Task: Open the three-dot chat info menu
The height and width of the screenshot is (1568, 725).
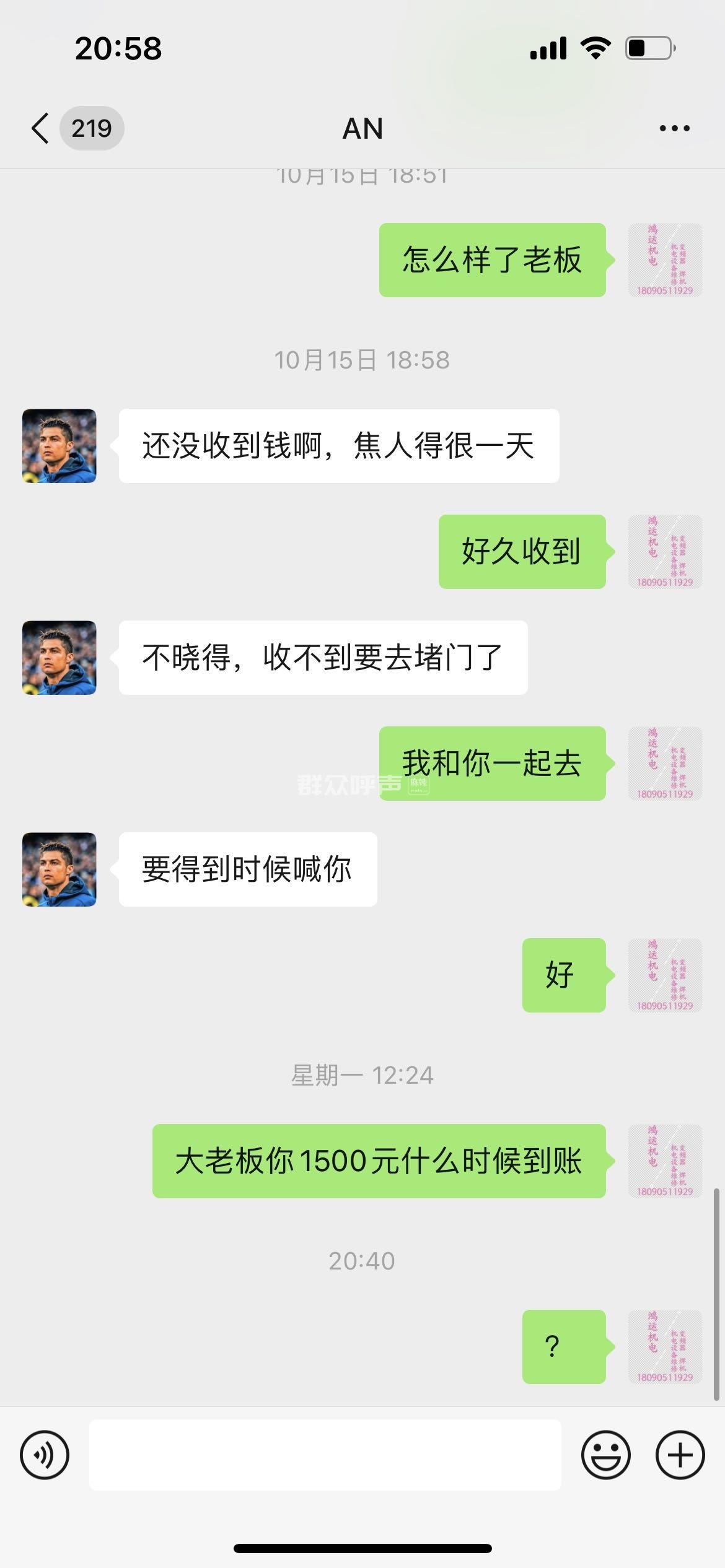Action: pos(674,128)
